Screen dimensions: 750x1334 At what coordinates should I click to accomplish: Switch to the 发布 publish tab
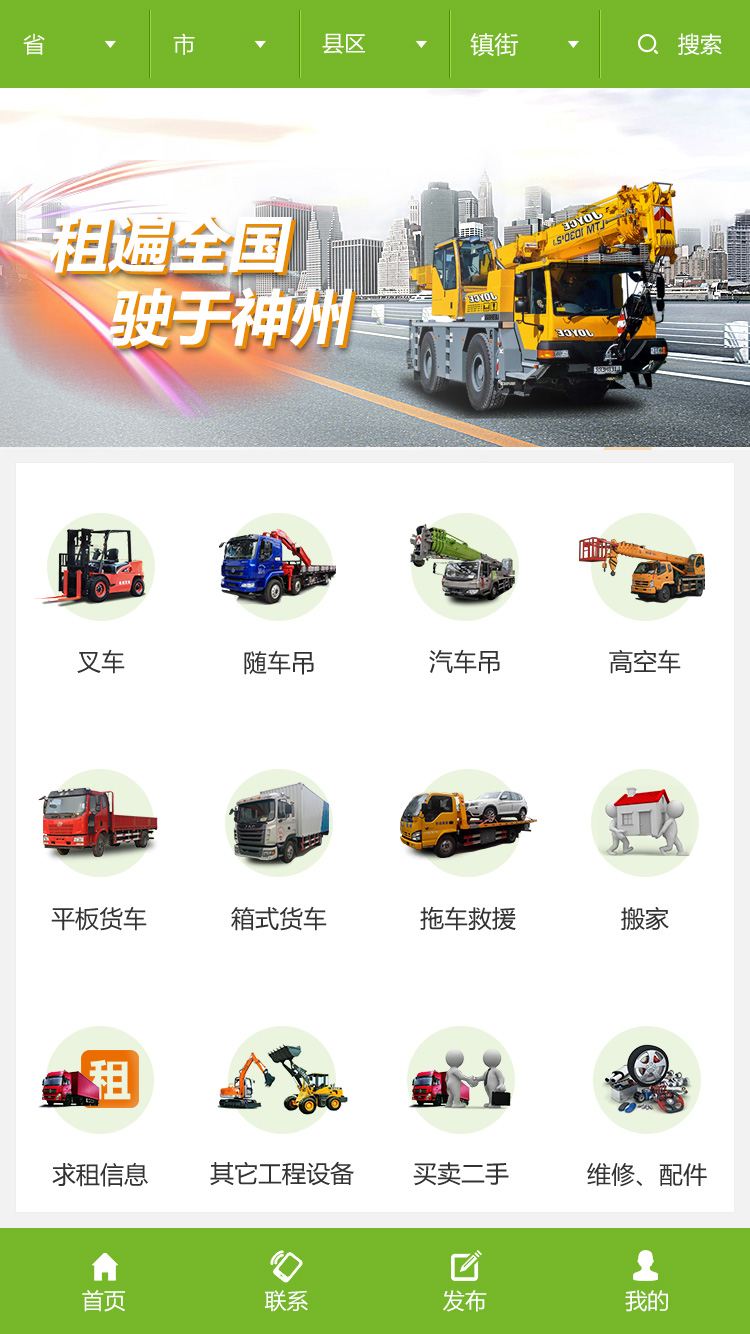pos(464,1281)
